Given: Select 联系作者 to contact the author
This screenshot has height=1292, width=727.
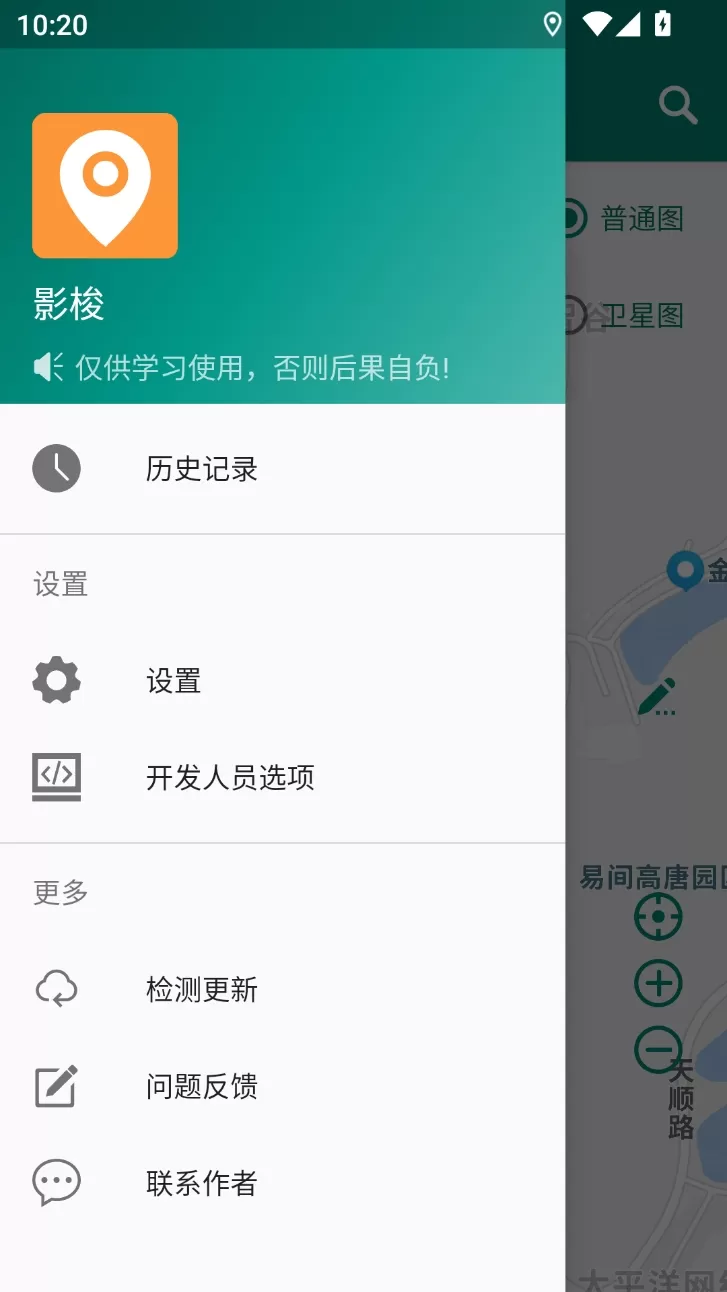Looking at the screenshot, I should pyautogui.click(x=282, y=1183).
